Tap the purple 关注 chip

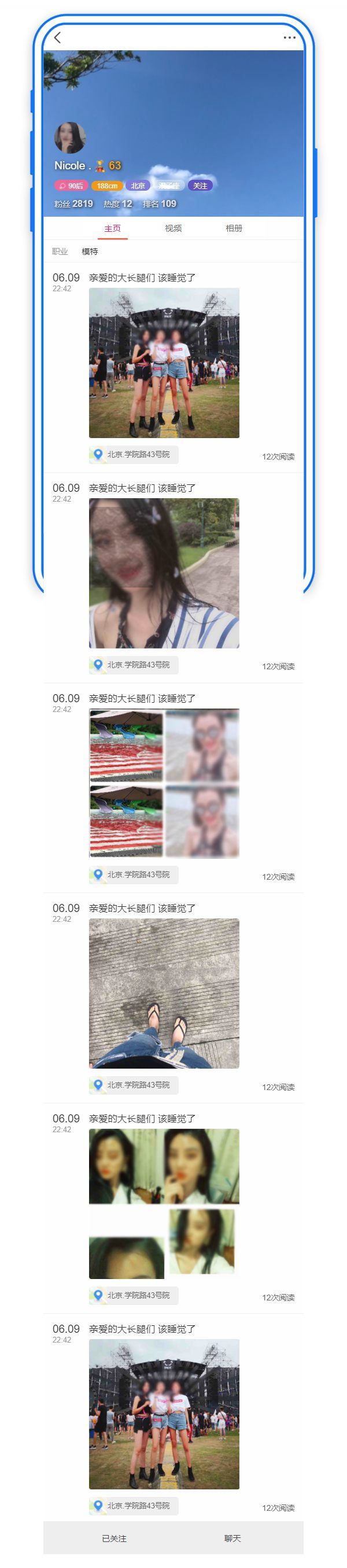pyautogui.click(x=200, y=186)
